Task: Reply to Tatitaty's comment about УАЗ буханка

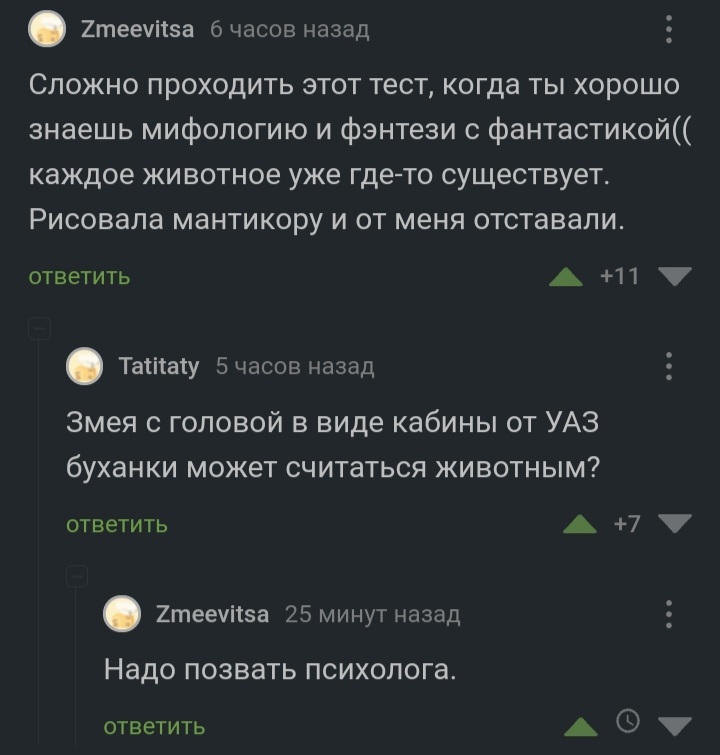Action: (117, 523)
